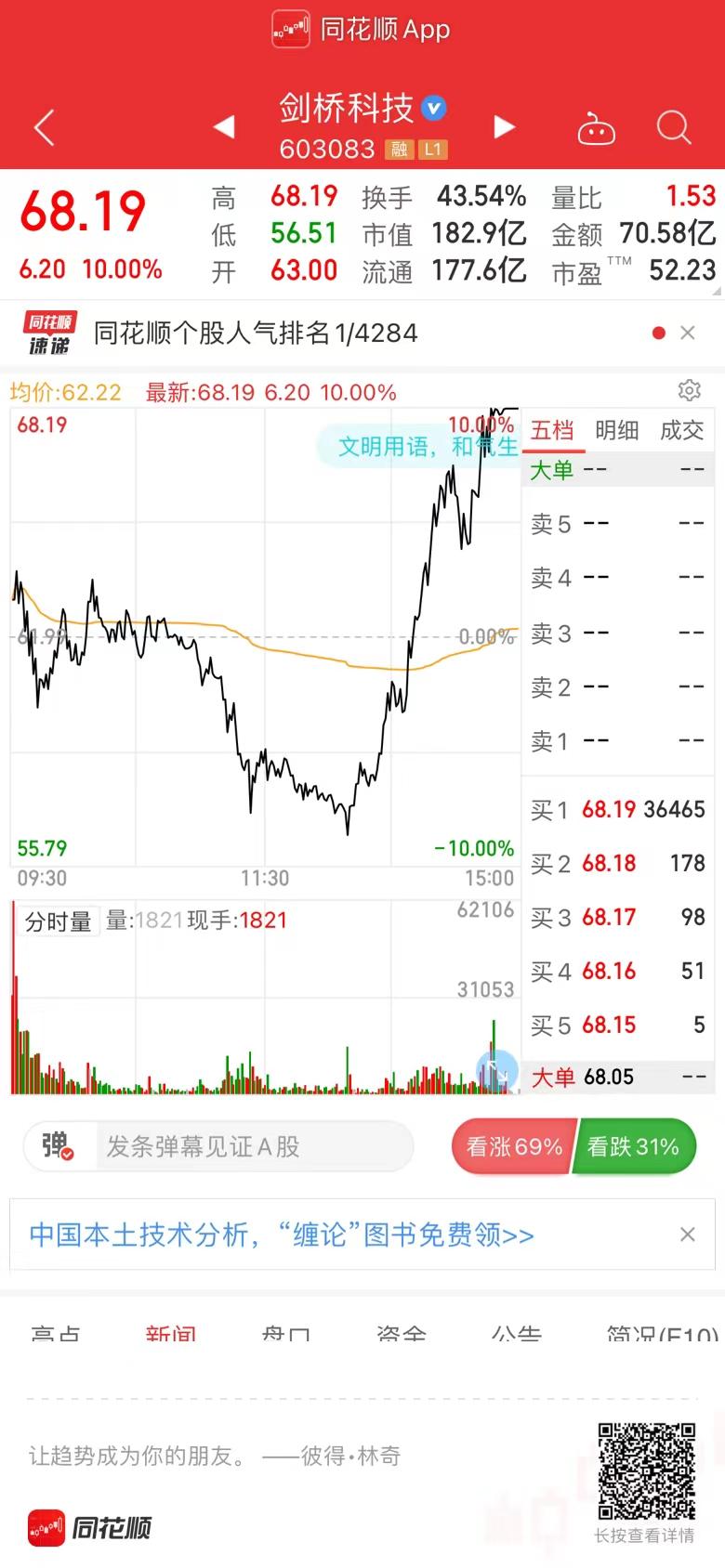Tap the 发条弹幕见证A股 input field
This screenshot has width=725, height=1568.
[x=253, y=1146]
